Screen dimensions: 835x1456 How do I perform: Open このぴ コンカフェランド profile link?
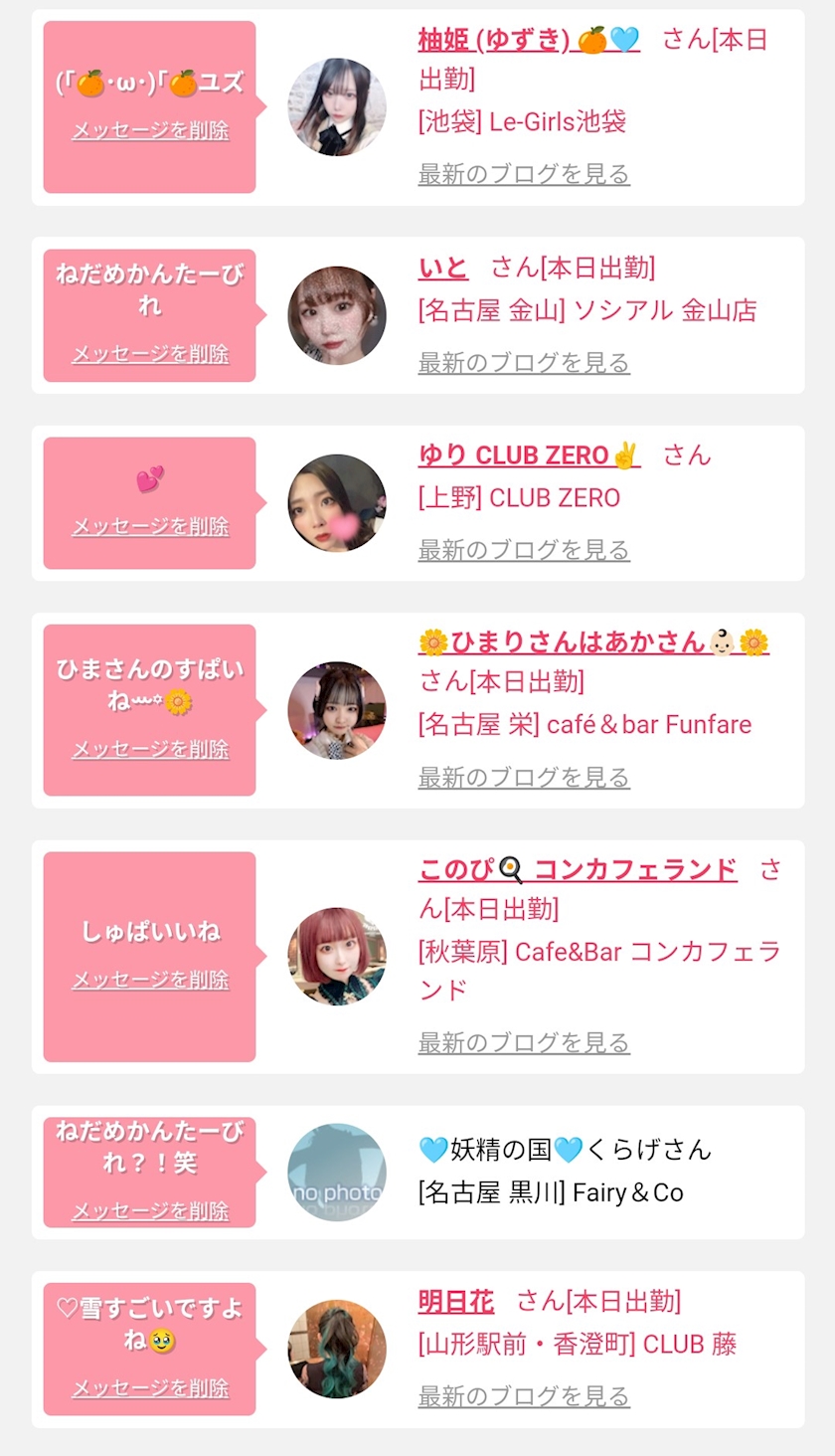(x=578, y=869)
